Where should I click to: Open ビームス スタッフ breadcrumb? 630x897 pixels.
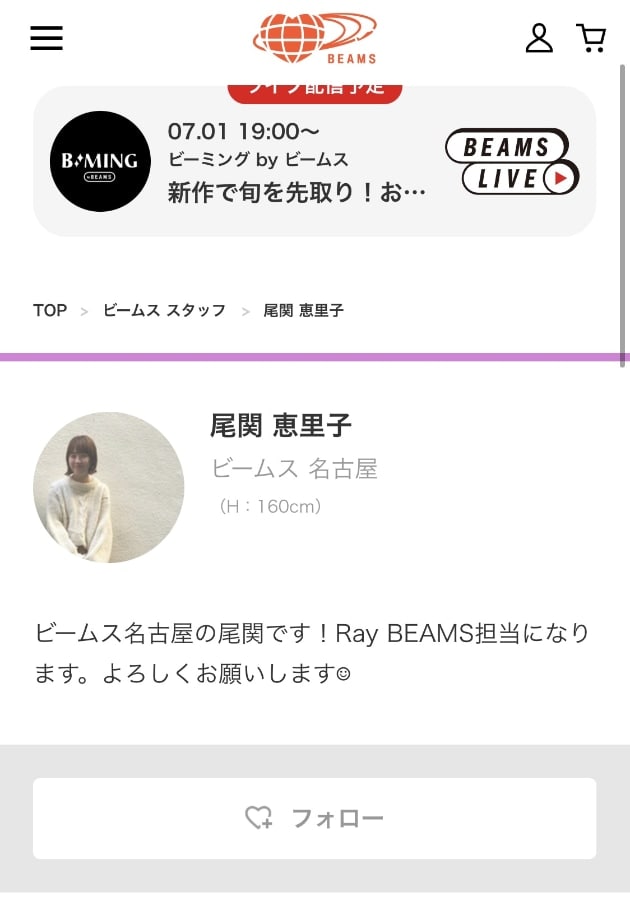click(164, 311)
